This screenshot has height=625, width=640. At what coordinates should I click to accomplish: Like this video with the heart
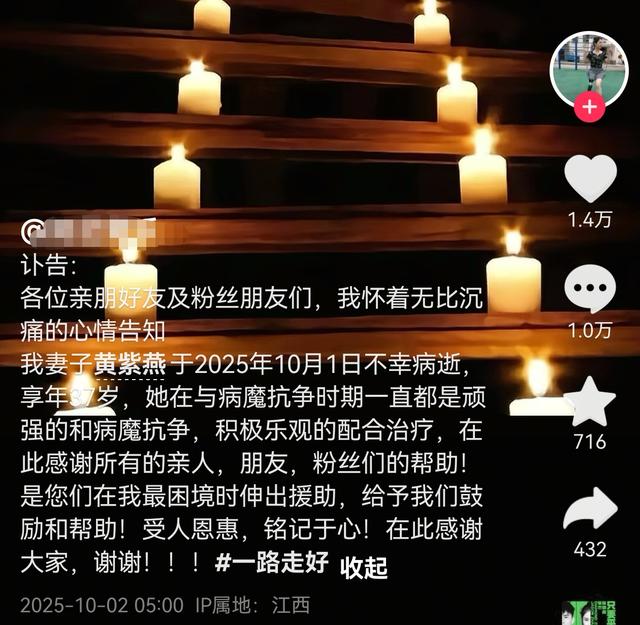click(x=590, y=180)
